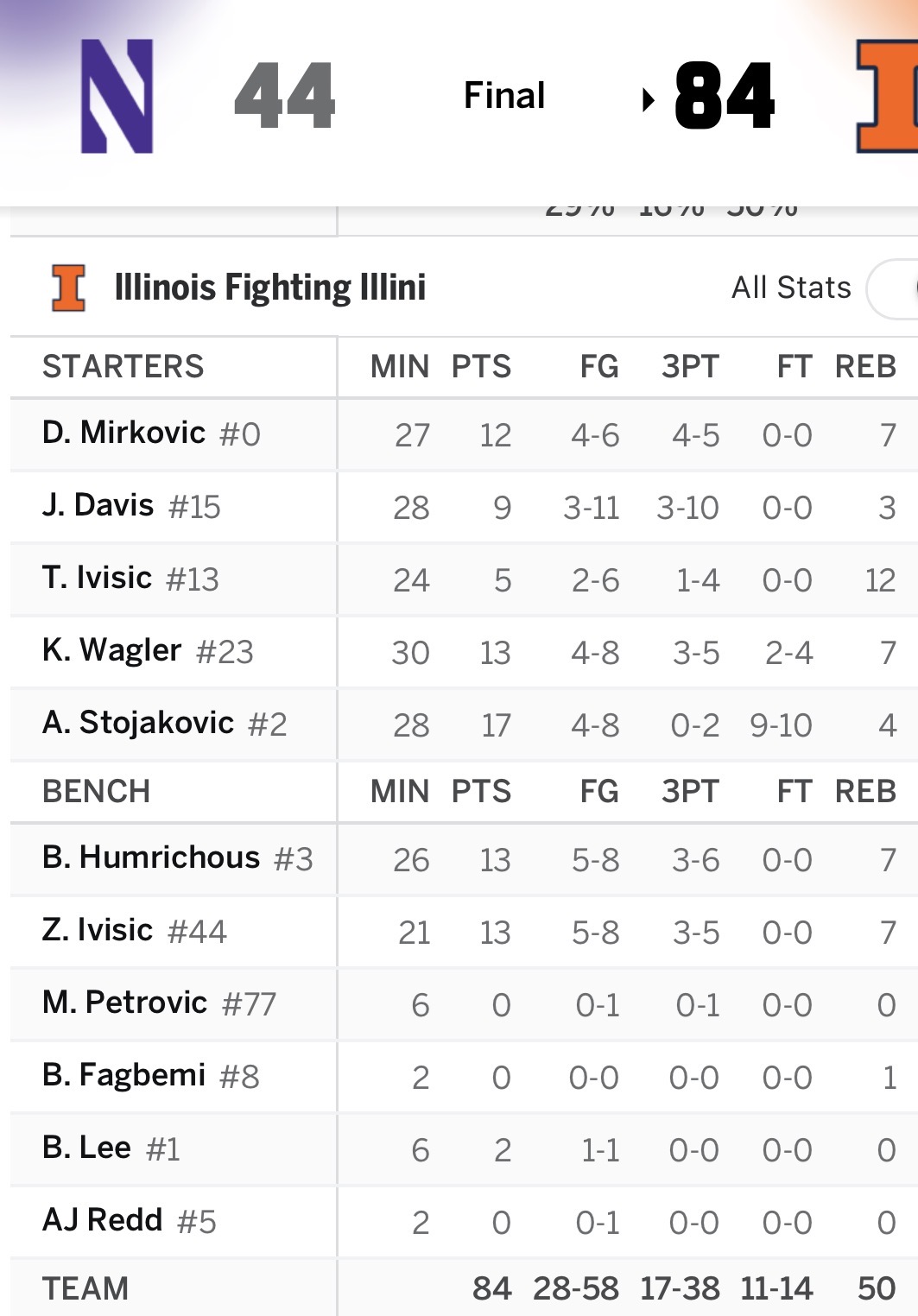This screenshot has width=918, height=1316.
Task: View T. Ivisic's player page
Action: [97, 578]
